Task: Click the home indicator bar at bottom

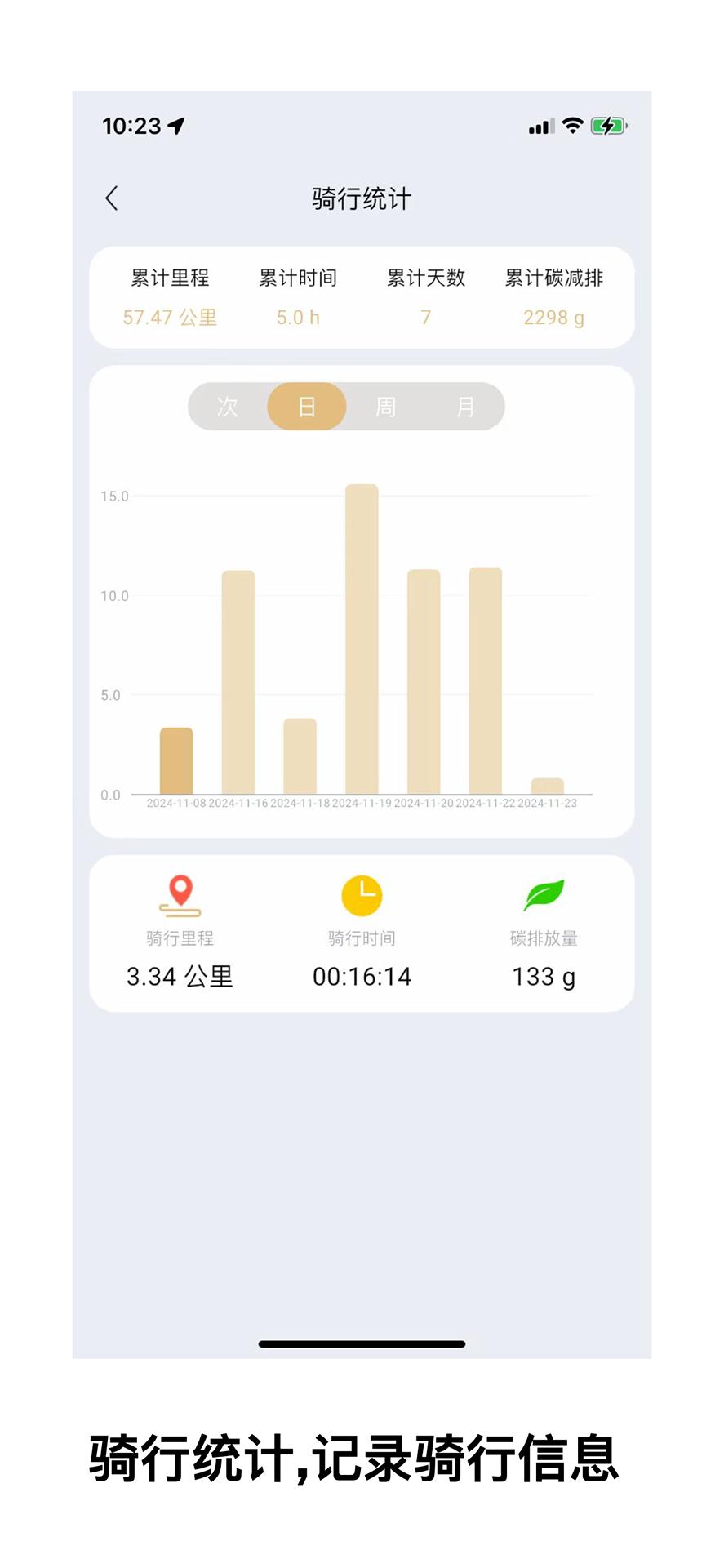Action: click(x=362, y=1344)
